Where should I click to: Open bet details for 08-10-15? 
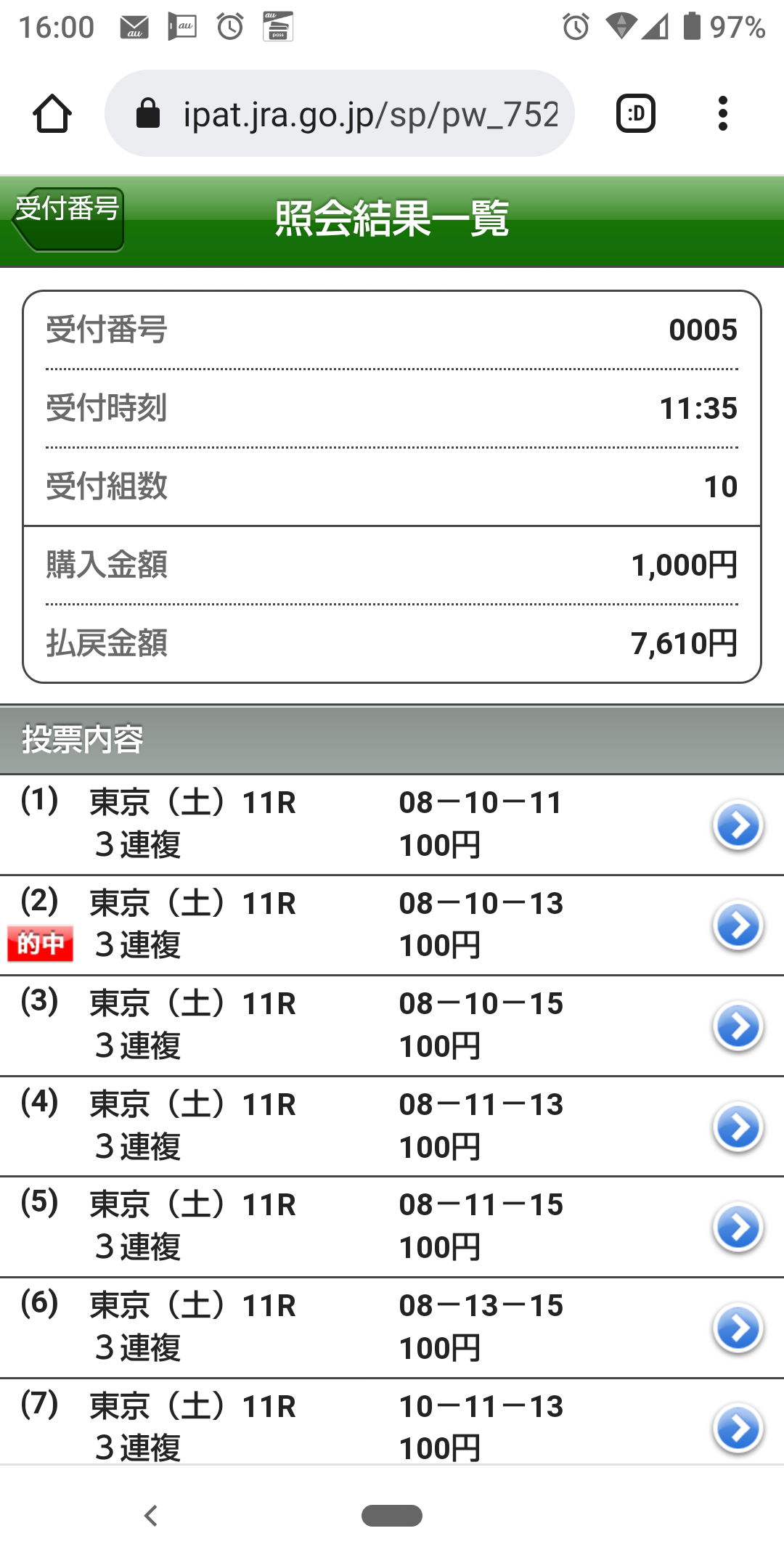[738, 1026]
